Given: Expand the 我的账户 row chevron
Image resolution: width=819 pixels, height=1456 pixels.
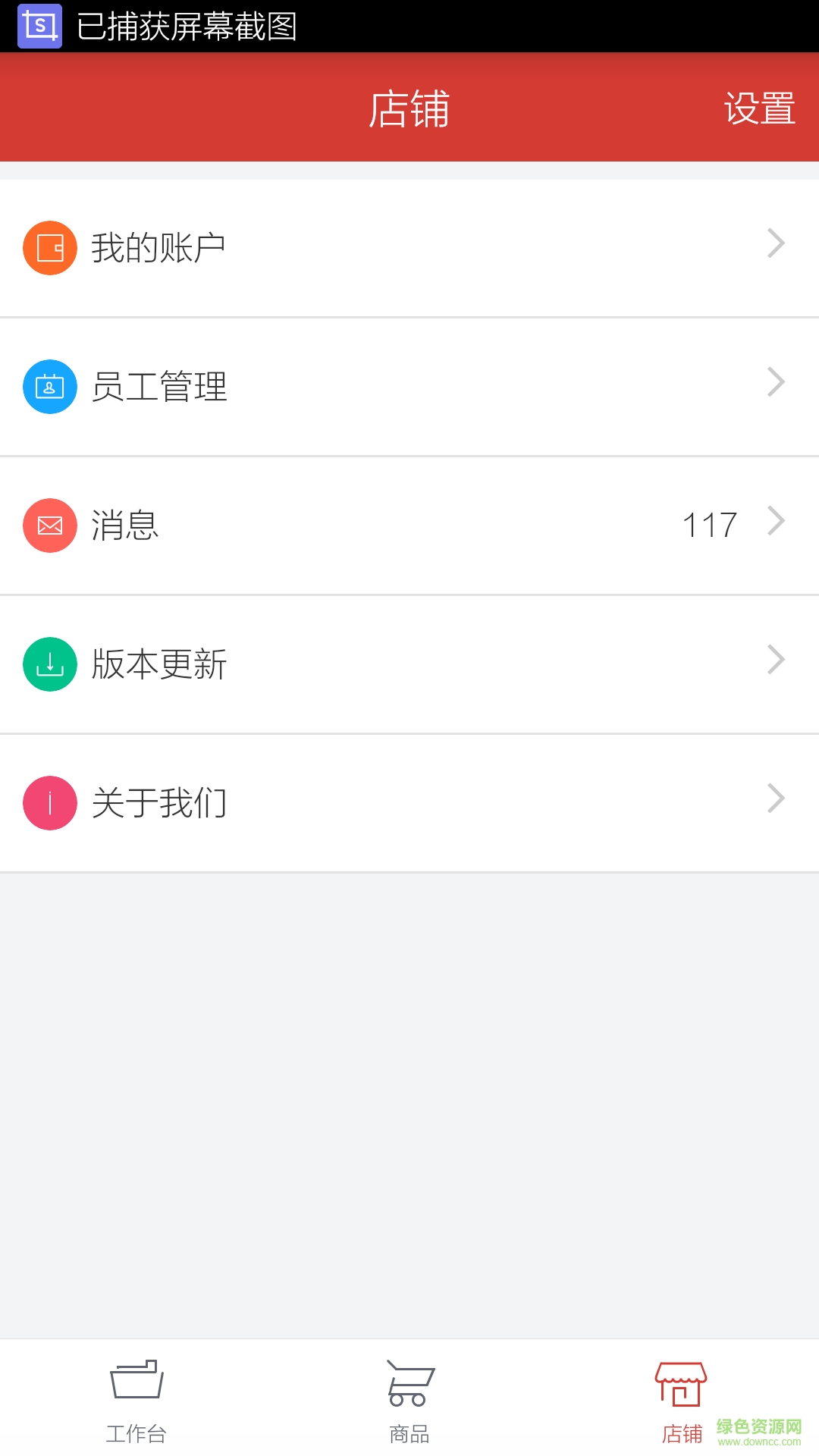Looking at the screenshot, I should (x=775, y=243).
